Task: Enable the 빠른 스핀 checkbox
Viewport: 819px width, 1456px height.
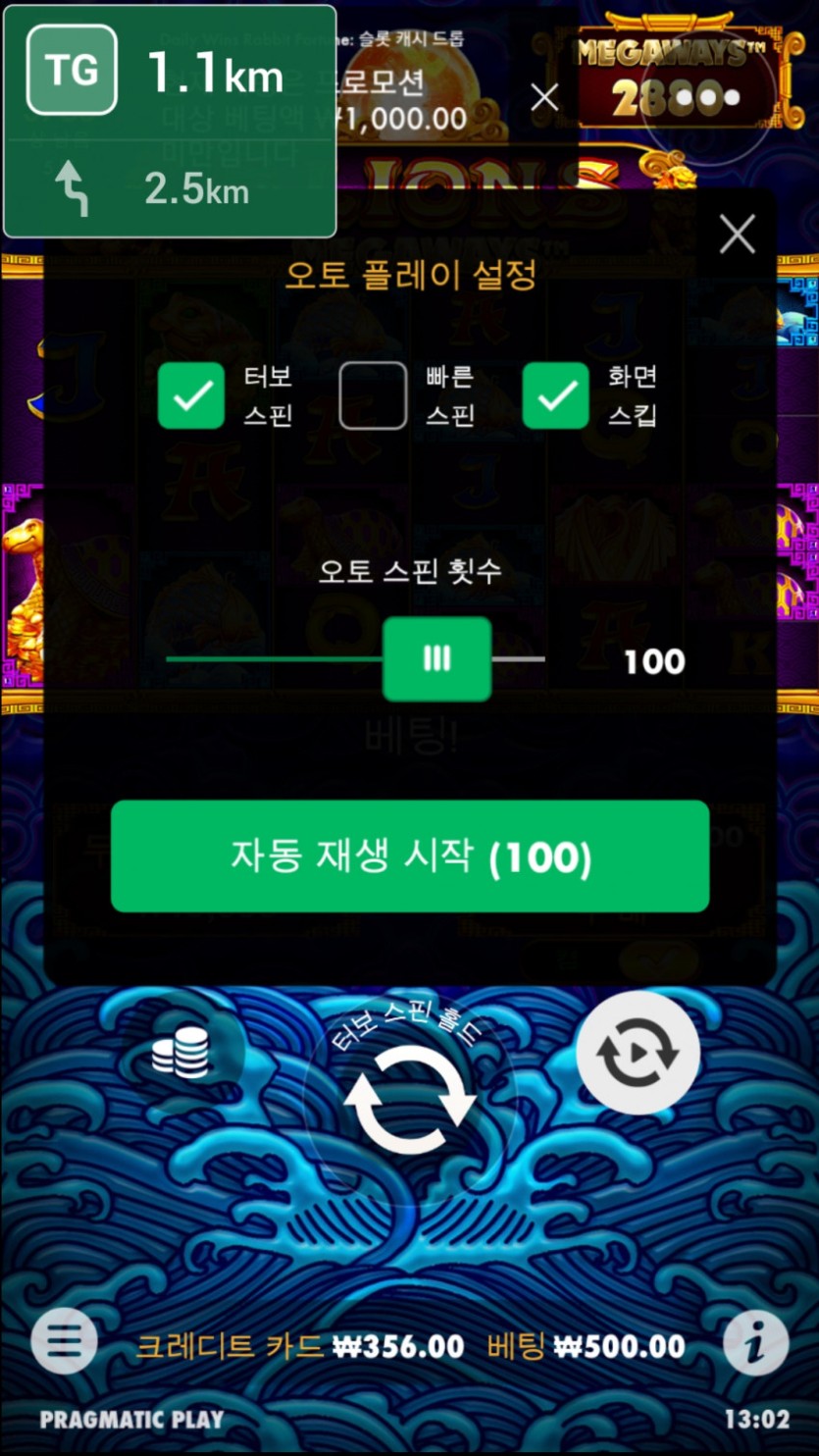Action: 373,395
